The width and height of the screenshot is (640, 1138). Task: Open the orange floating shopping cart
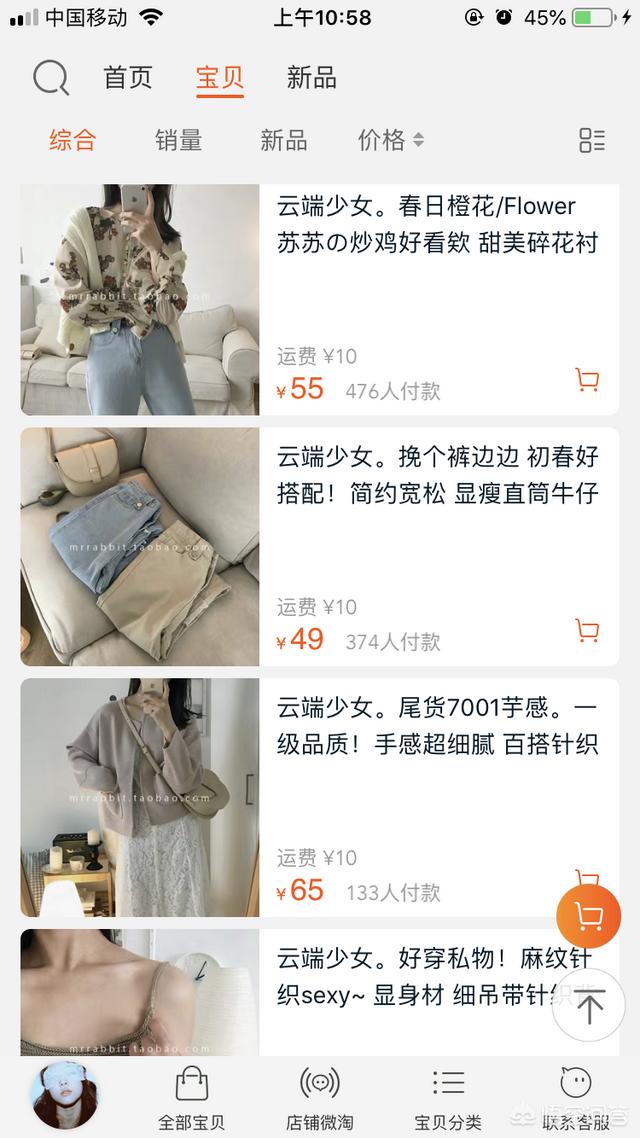pos(589,916)
